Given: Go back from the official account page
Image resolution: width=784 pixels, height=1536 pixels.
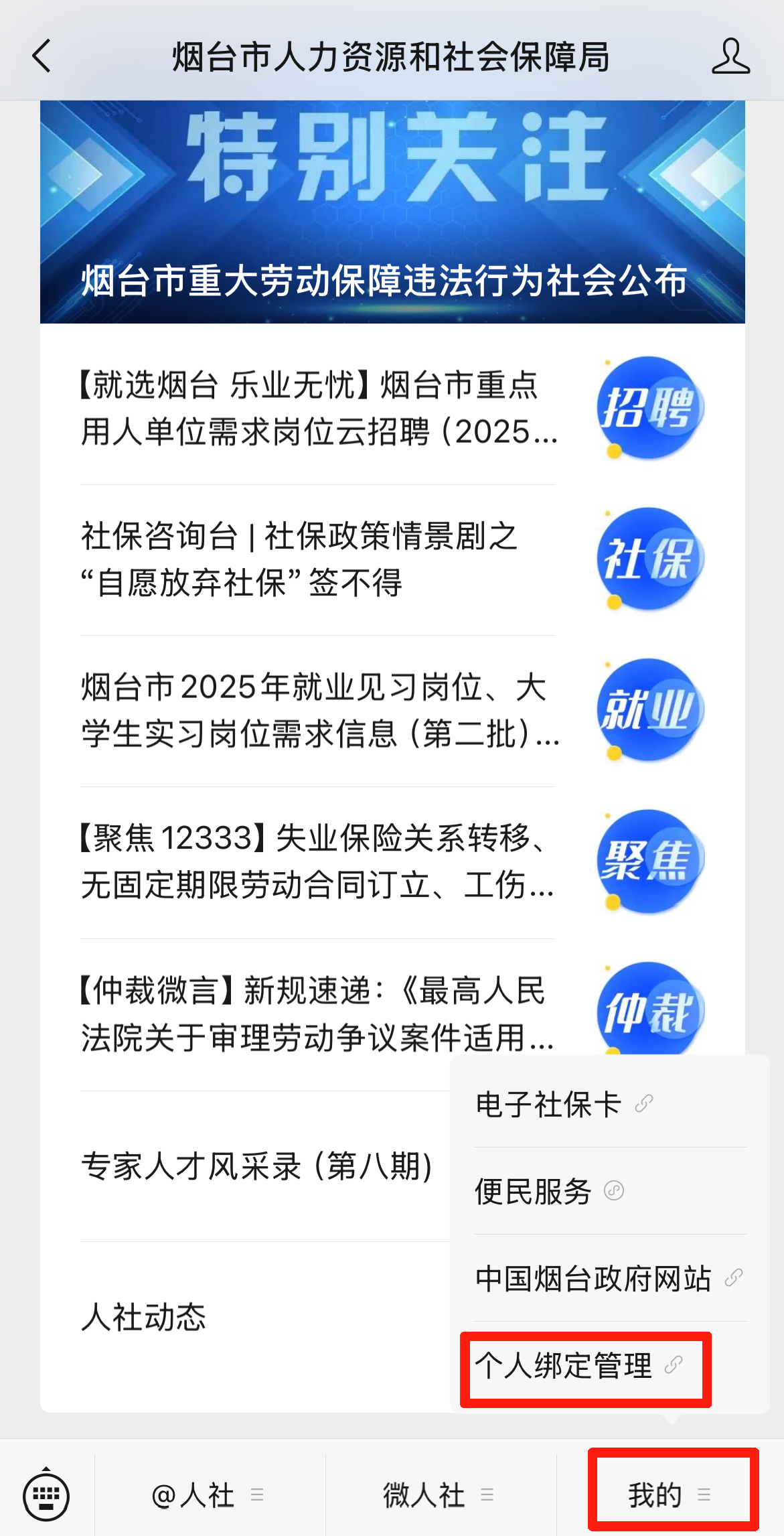Looking at the screenshot, I should (42, 56).
